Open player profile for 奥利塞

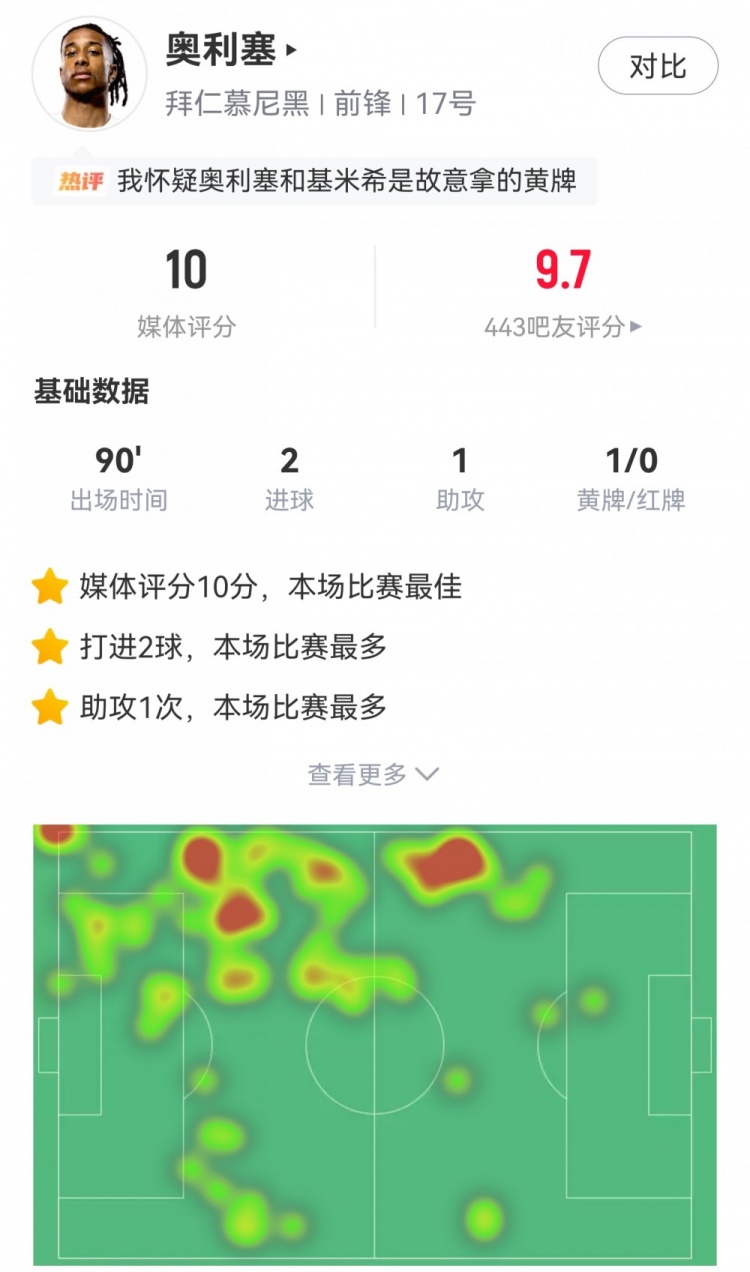coord(231,50)
